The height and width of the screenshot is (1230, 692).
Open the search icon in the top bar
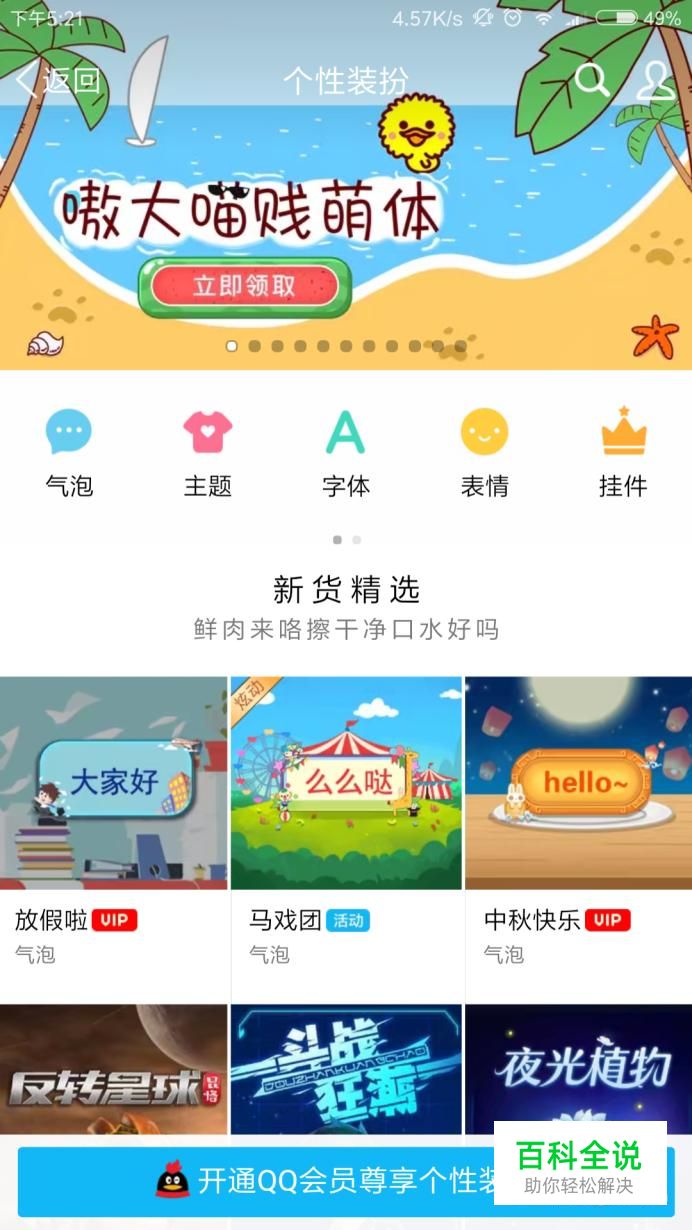[x=592, y=79]
